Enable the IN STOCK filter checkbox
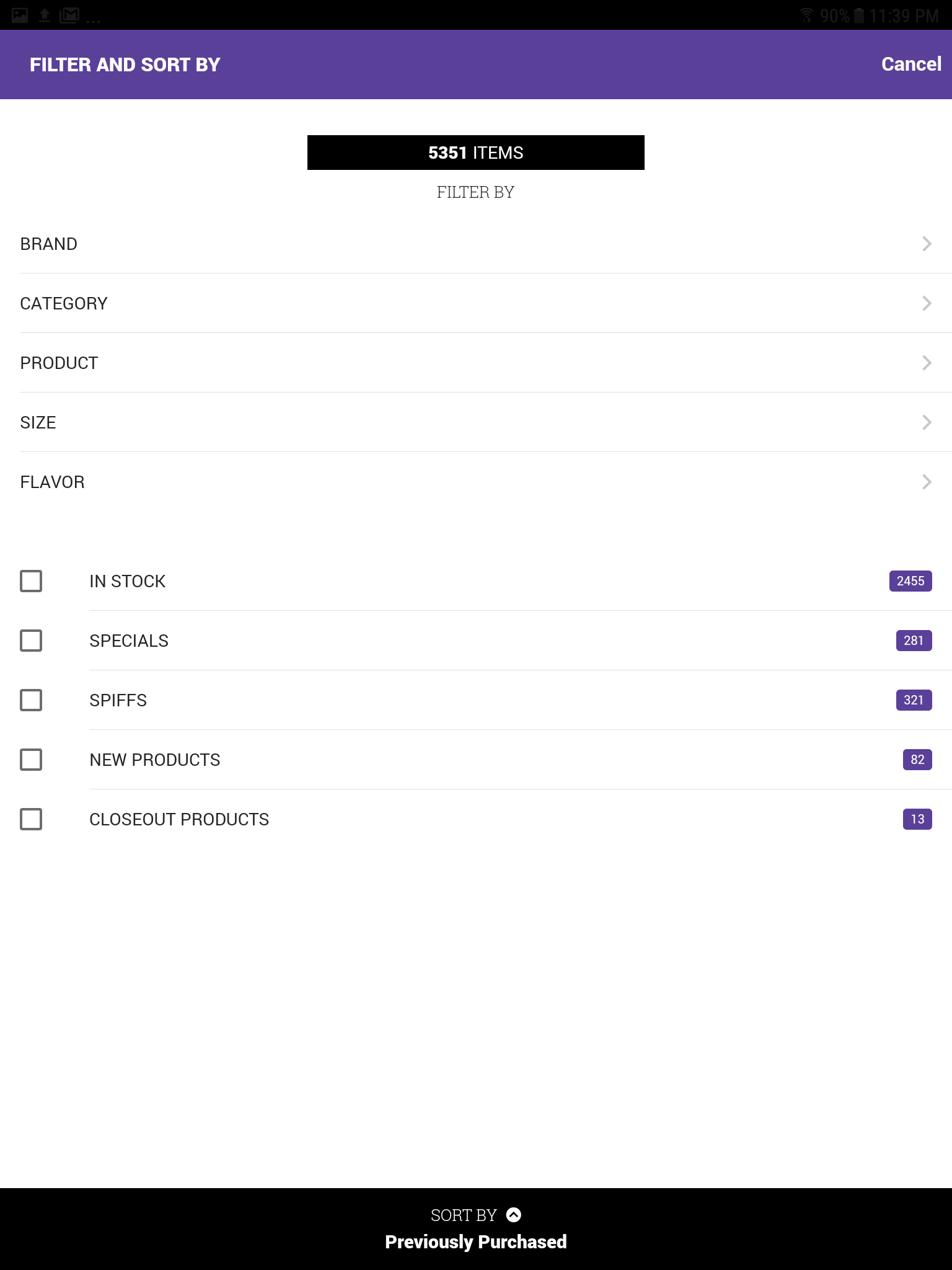Viewport: 952px width, 1270px height. click(31, 581)
